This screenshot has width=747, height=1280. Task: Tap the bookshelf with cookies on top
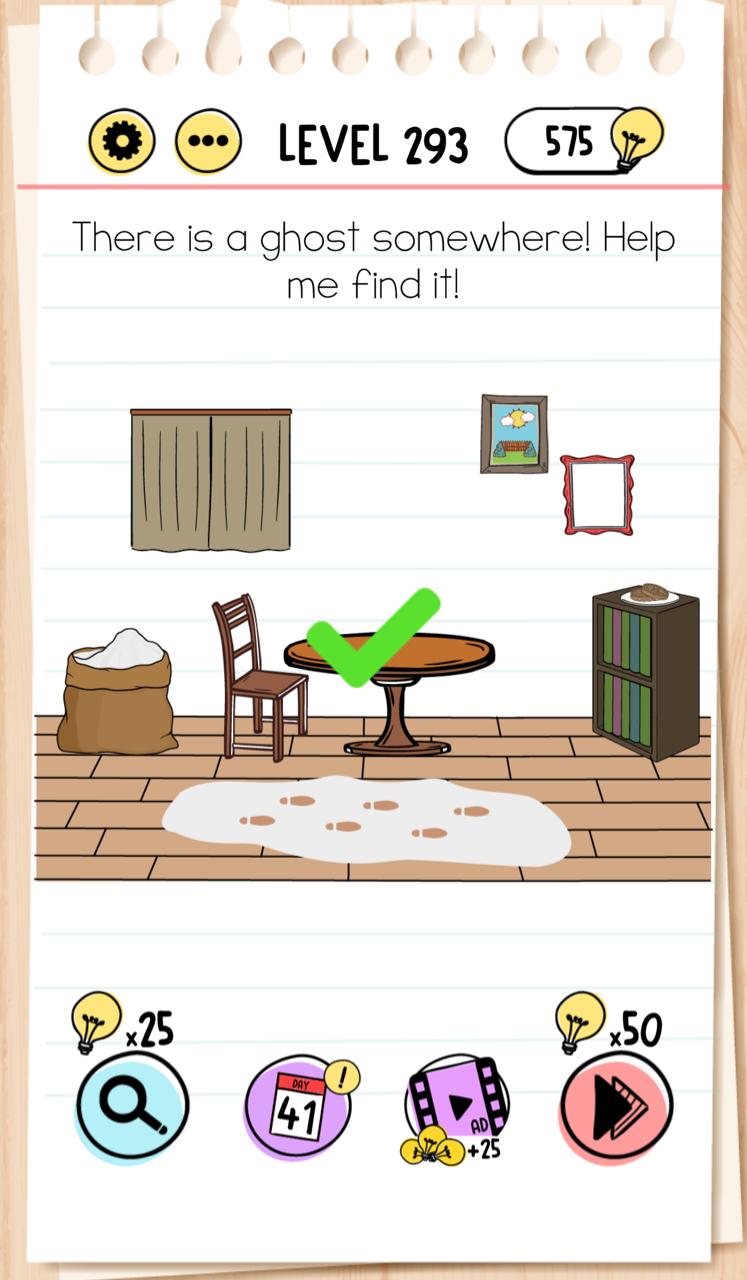coord(644,675)
